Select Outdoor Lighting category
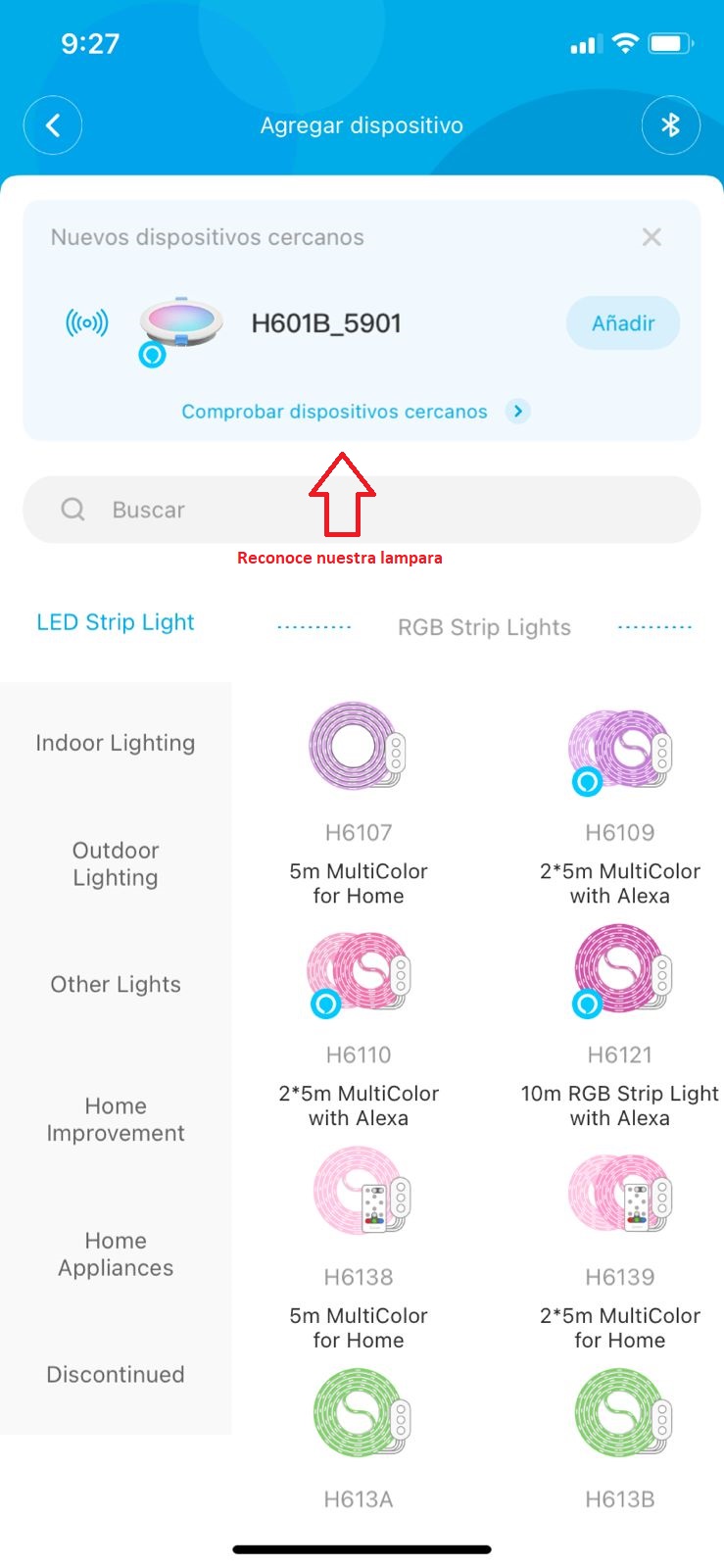Viewport: 724px width, 1568px height. [x=116, y=864]
